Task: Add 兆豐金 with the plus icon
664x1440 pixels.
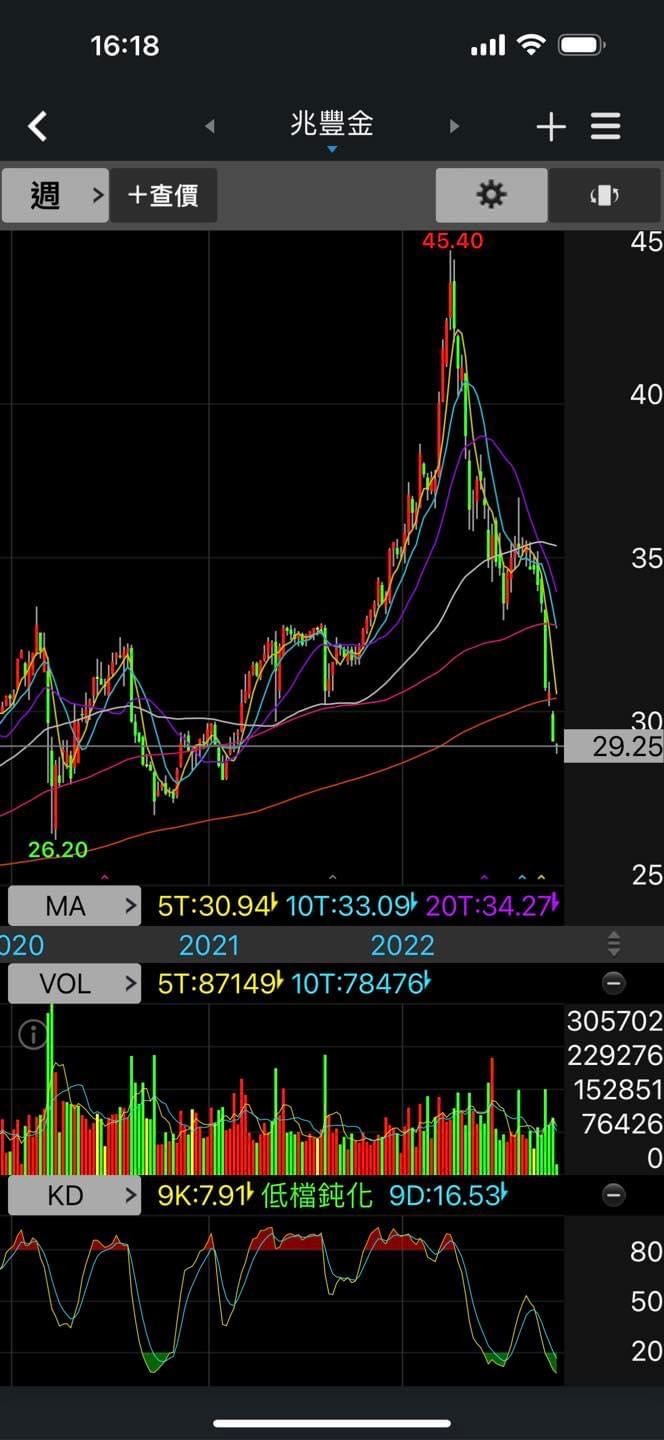Action: click(551, 126)
